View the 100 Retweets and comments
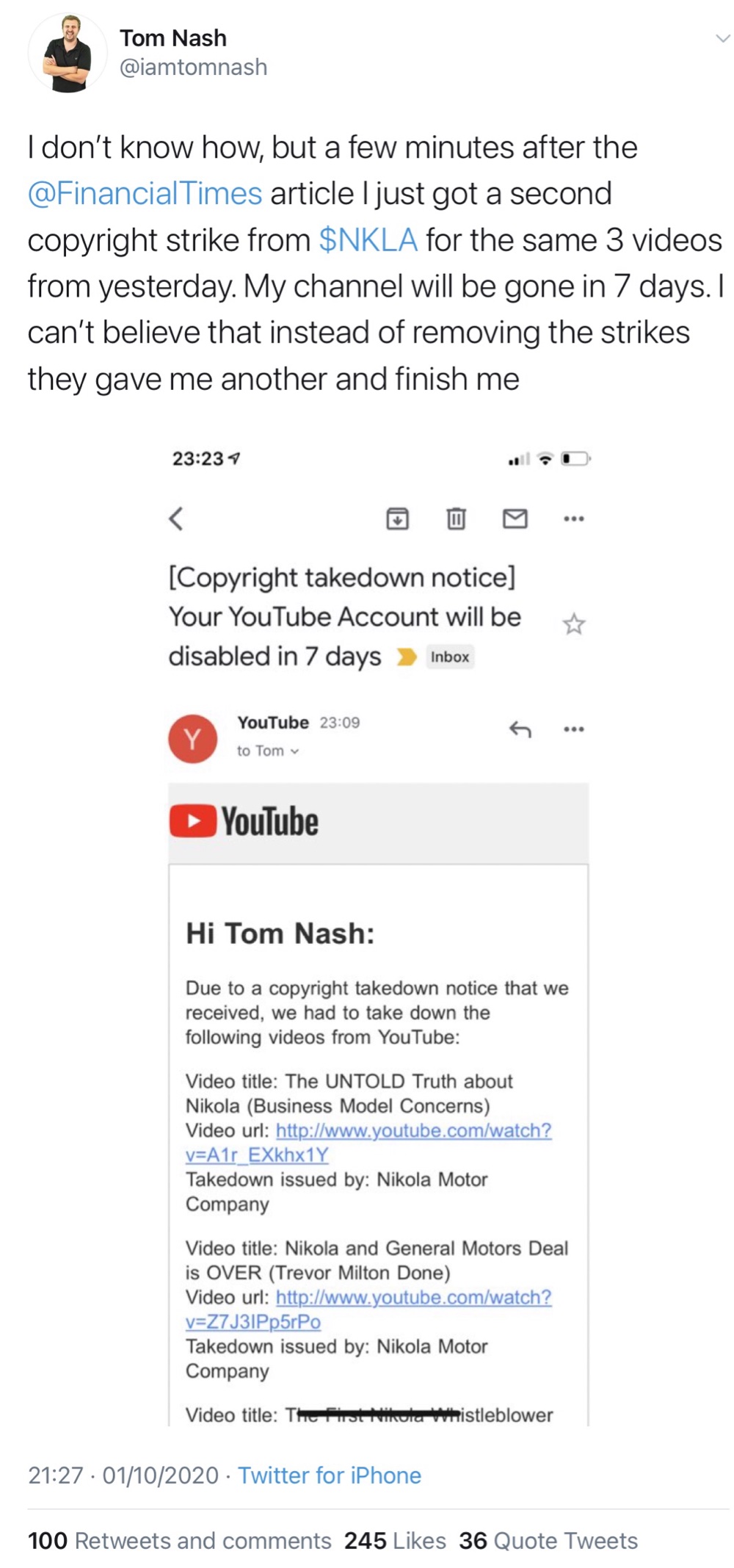The image size is (734, 1568). pyautogui.click(x=180, y=1540)
